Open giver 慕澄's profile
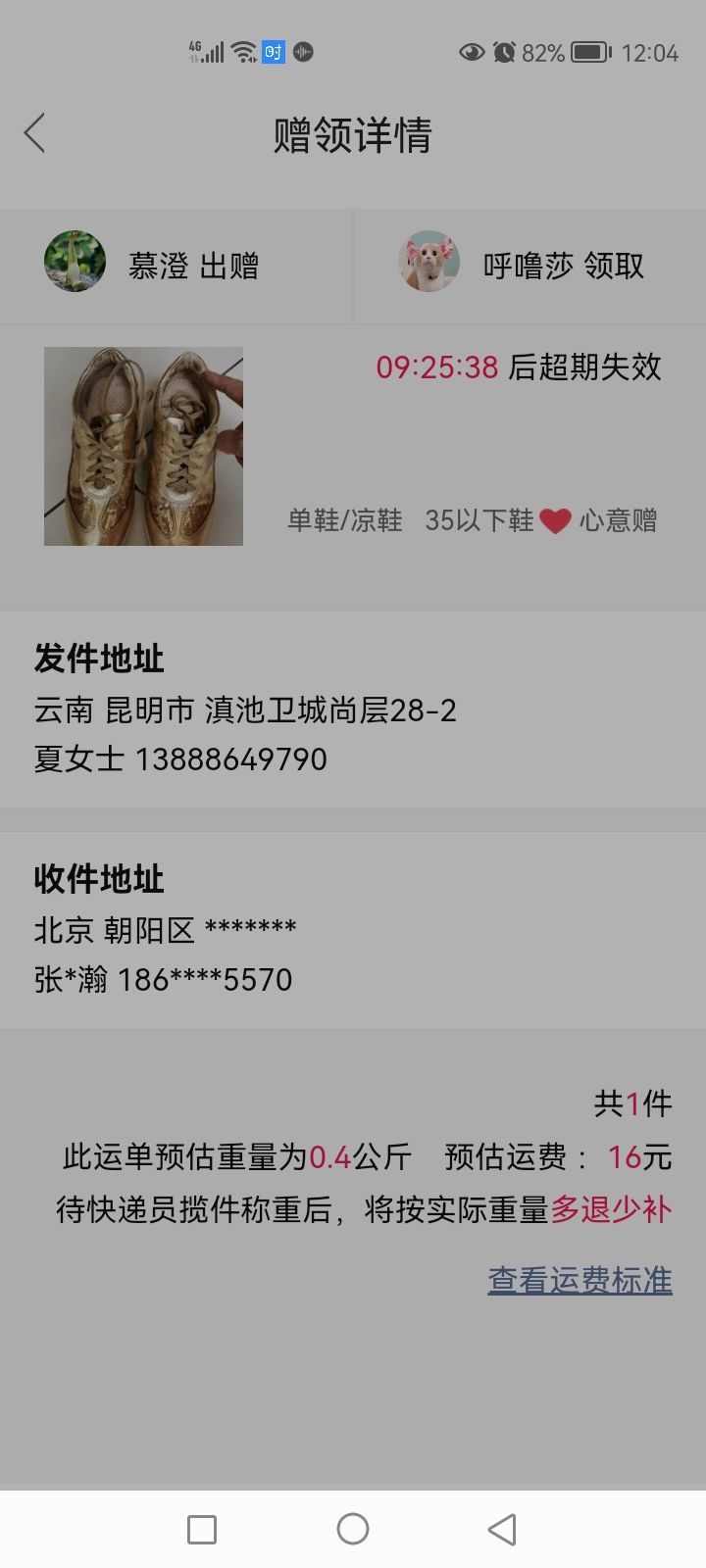The image size is (706, 1568). point(75,262)
